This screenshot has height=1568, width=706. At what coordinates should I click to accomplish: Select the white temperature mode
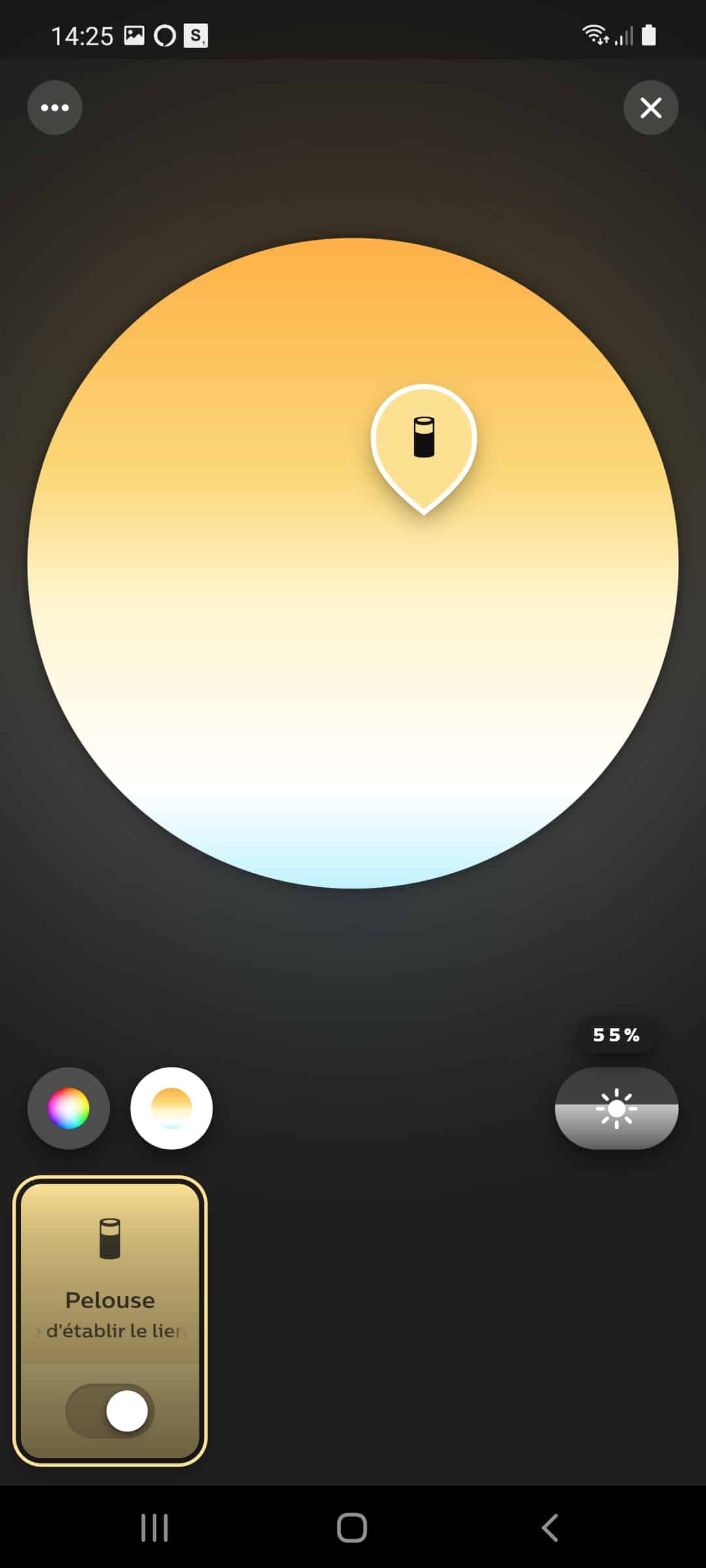click(171, 1108)
